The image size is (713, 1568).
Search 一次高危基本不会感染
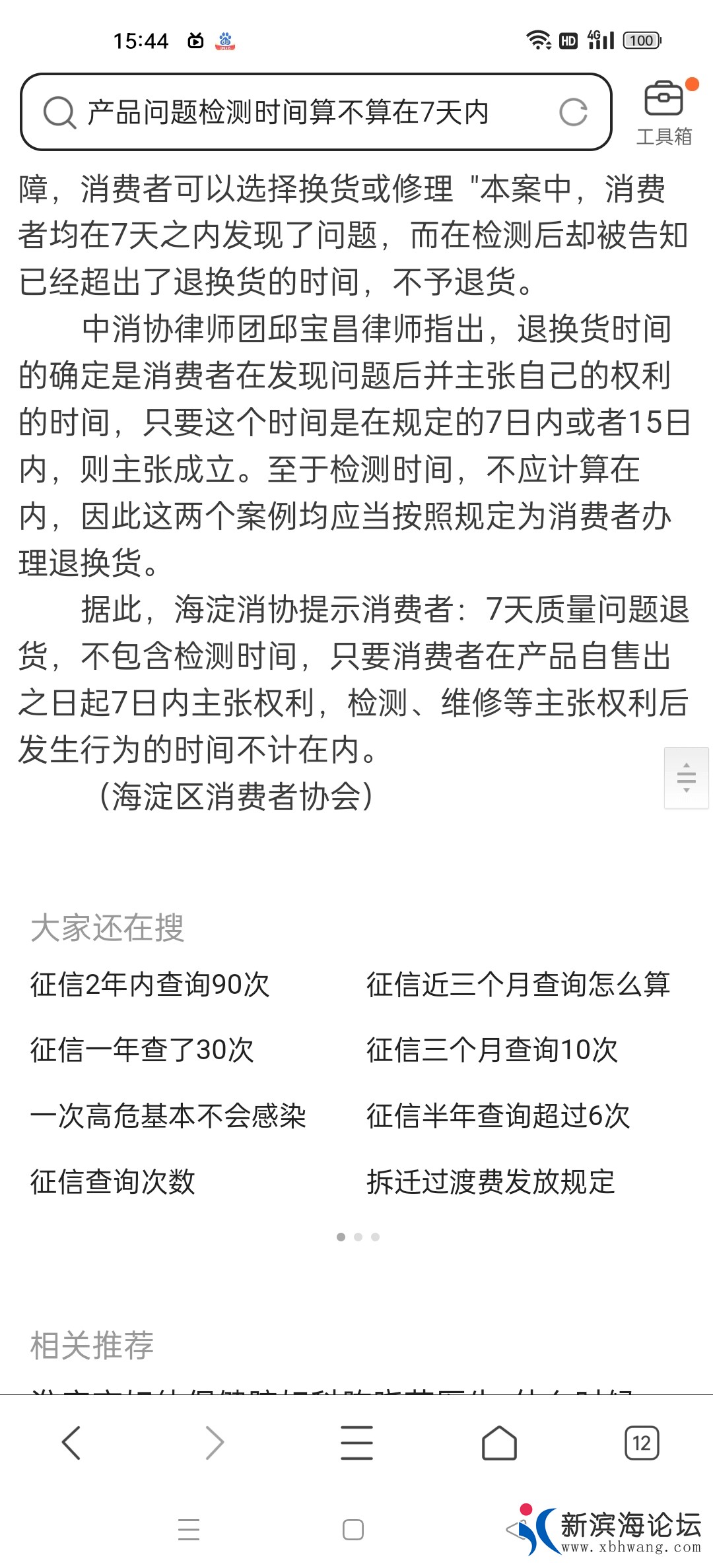click(168, 1116)
